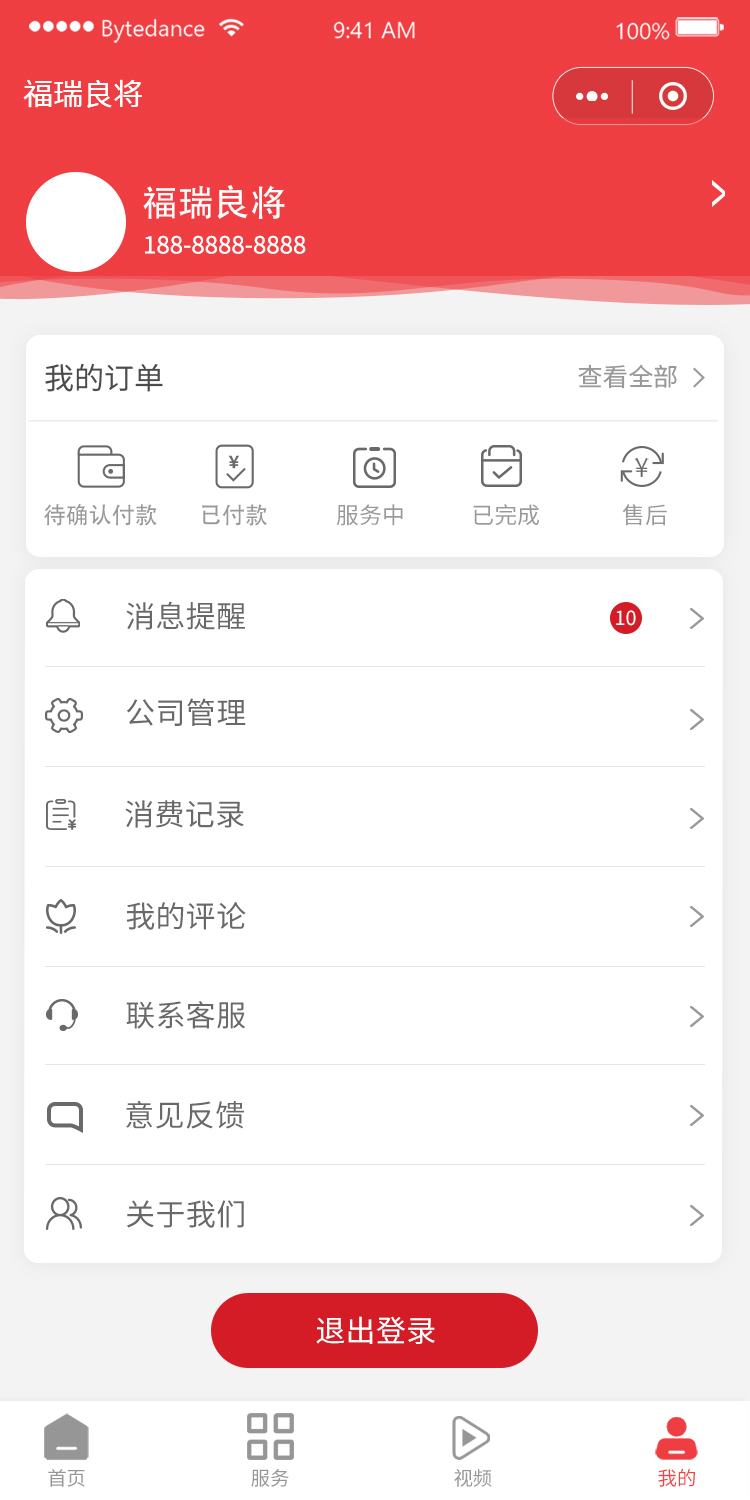Open 我的评论

point(375,917)
